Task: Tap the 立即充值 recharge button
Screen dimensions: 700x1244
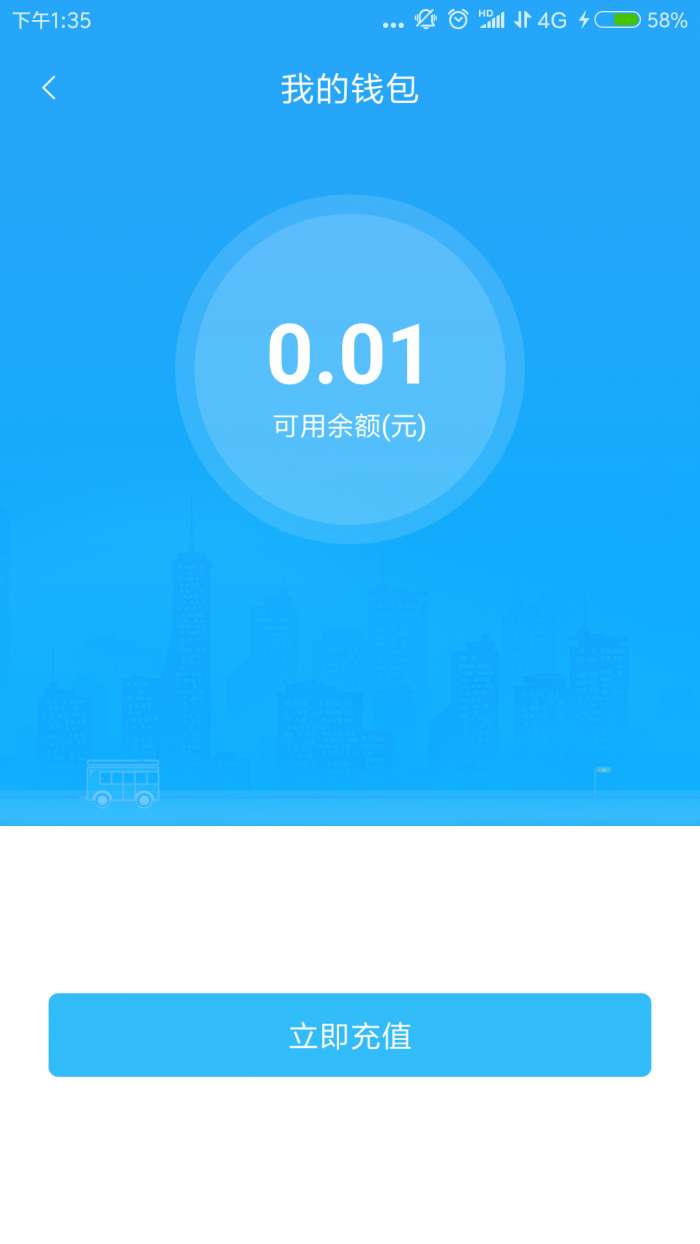Action: [350, 1035]
